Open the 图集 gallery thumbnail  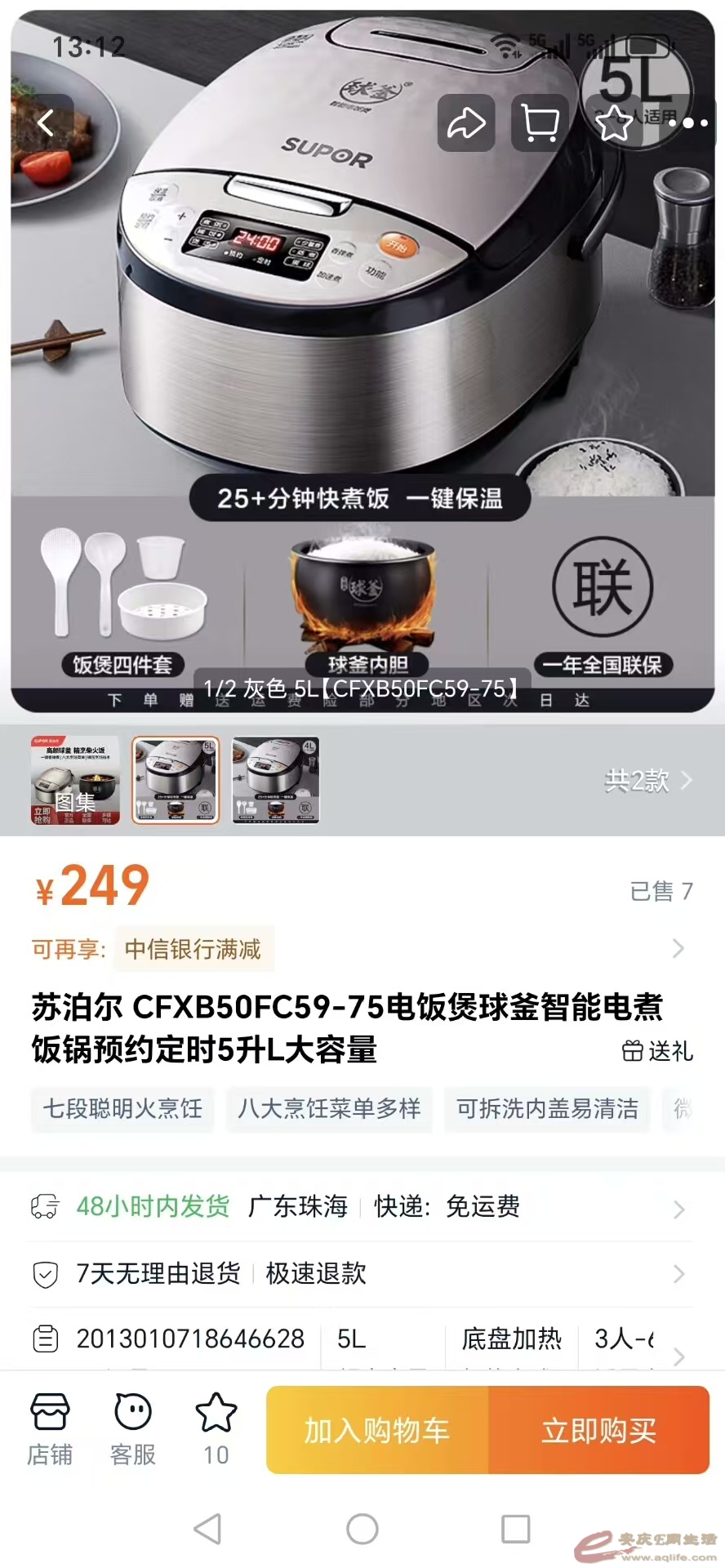75,781
